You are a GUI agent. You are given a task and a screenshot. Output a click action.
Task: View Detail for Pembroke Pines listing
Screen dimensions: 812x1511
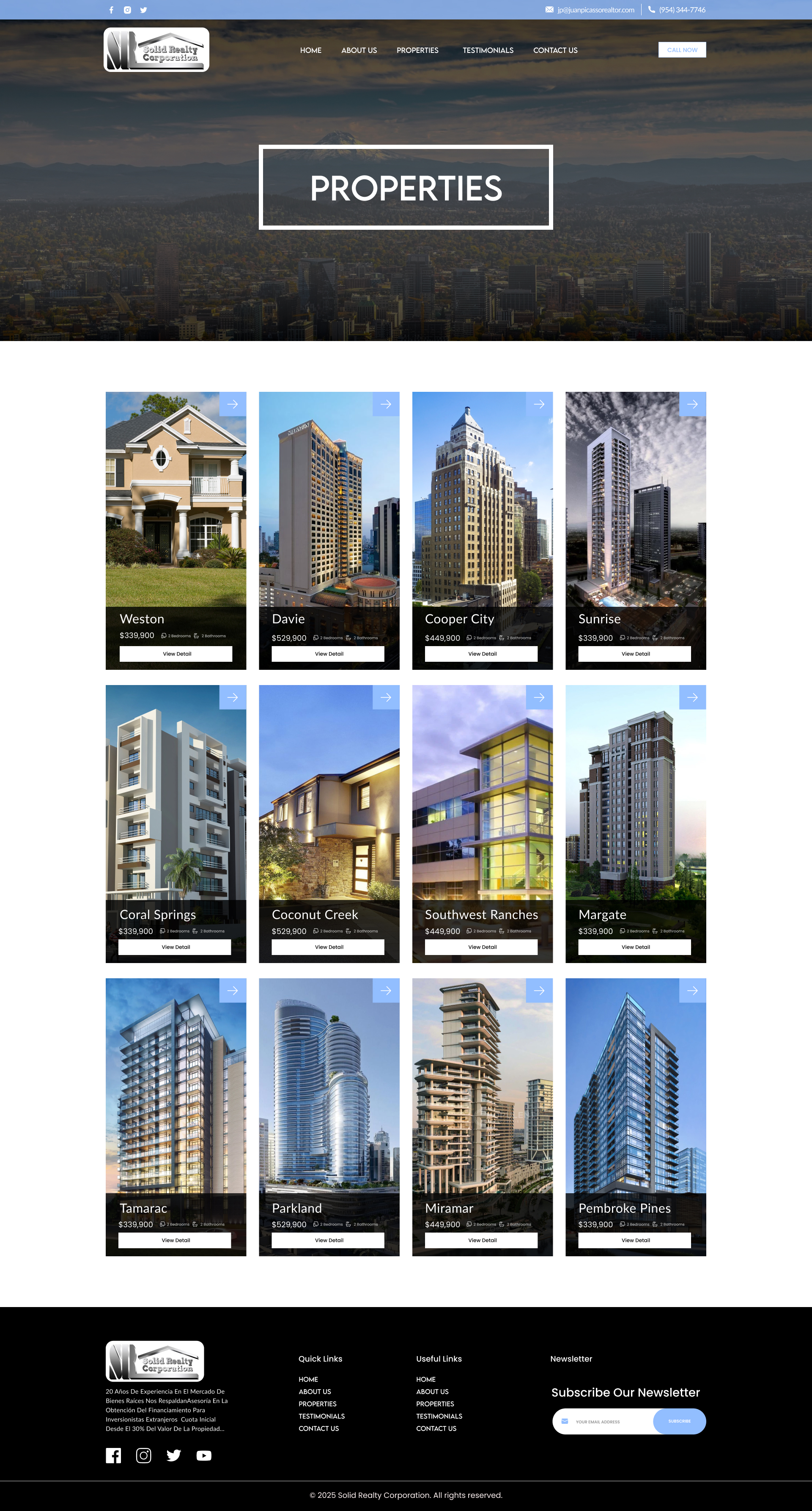[635, 1240]
